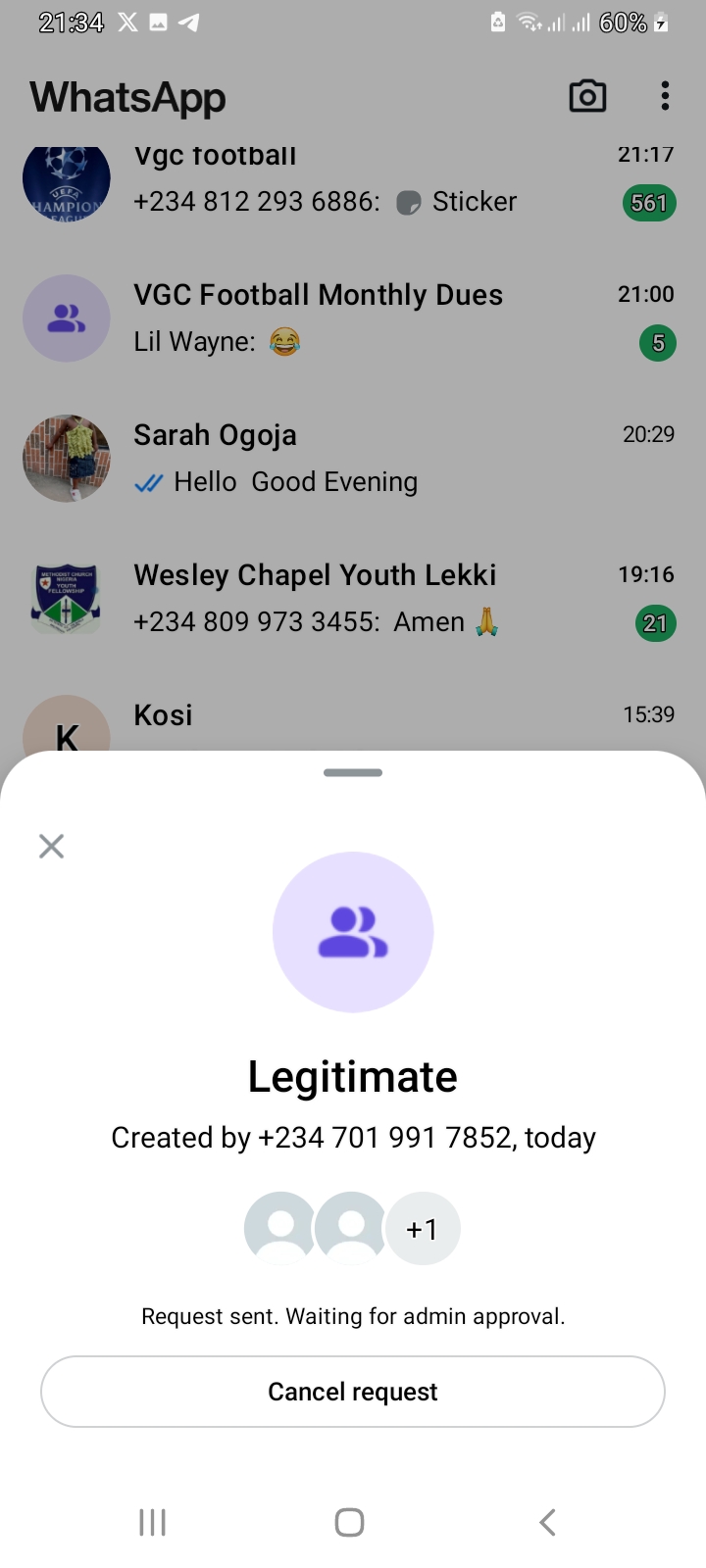Open the overflow menu
Viewport: 706px width, 1568px height.
665,96
